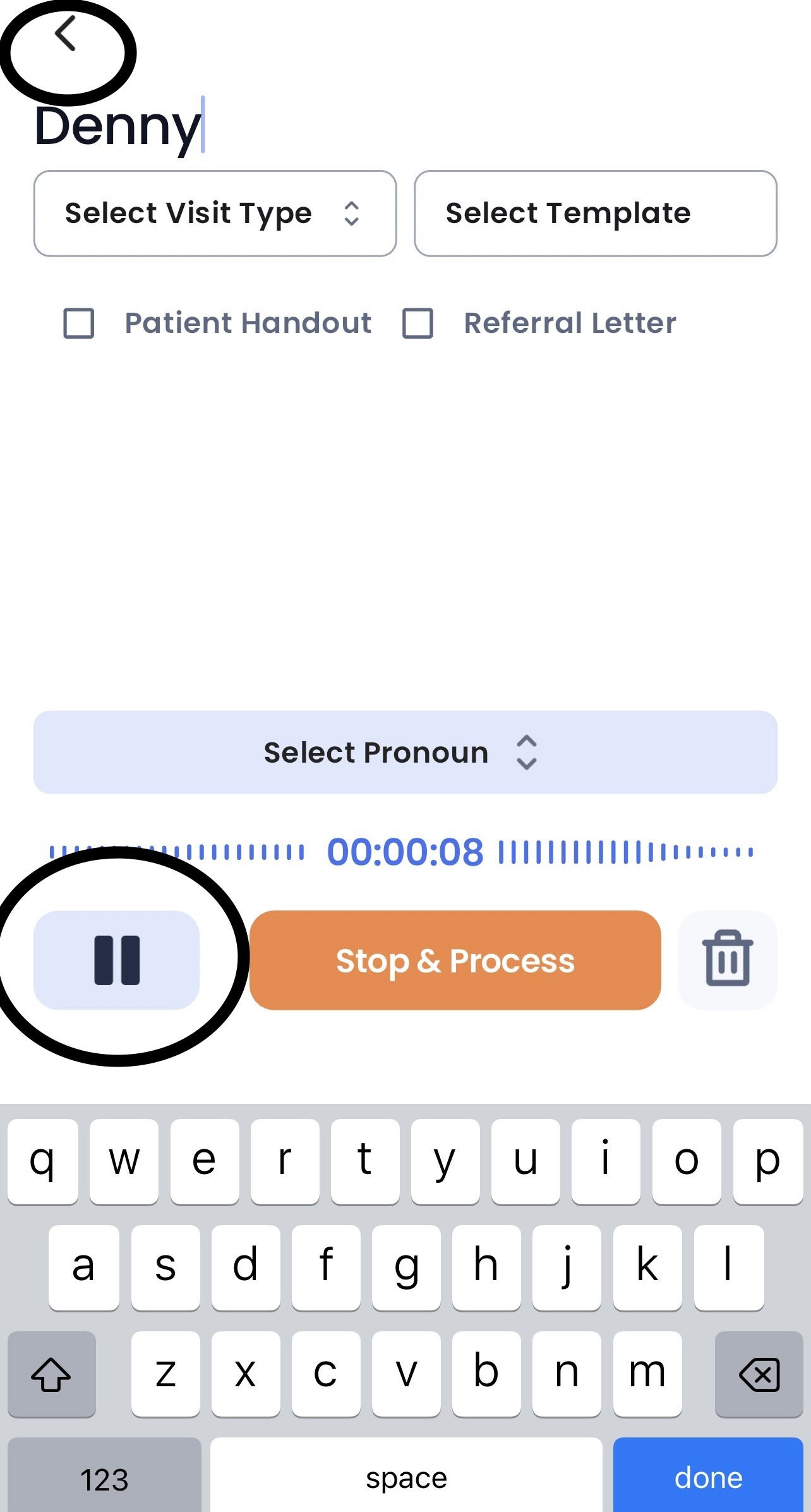Tap the Denny name field
The width and height of the screenshot is (811, 1512).
coord(119,126)
